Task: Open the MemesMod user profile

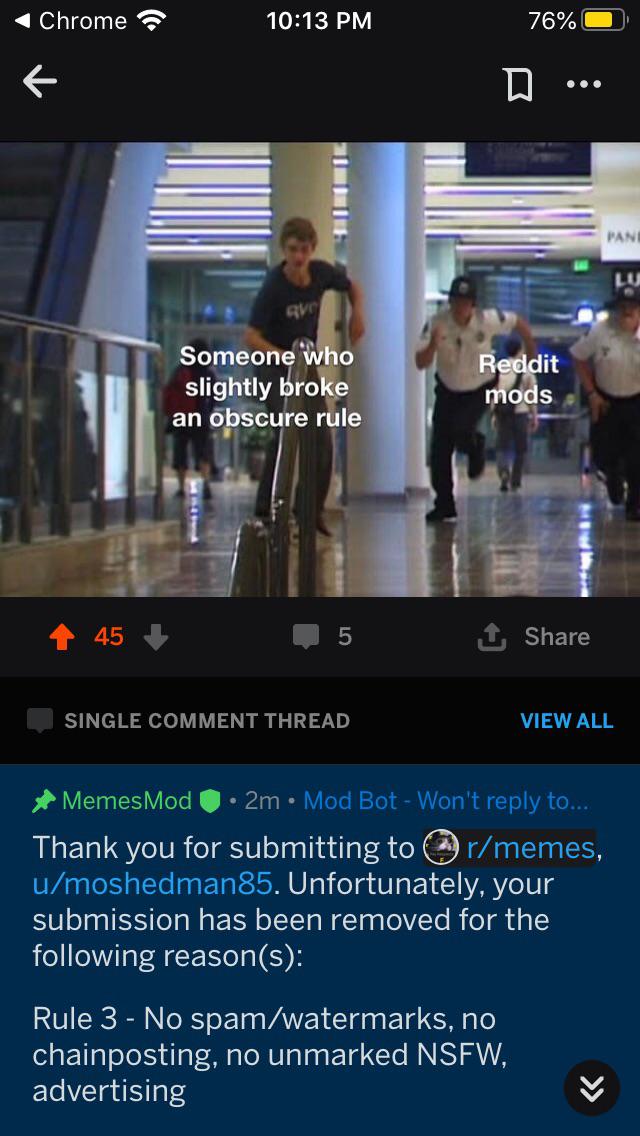Action: click(x=127, y=801)
